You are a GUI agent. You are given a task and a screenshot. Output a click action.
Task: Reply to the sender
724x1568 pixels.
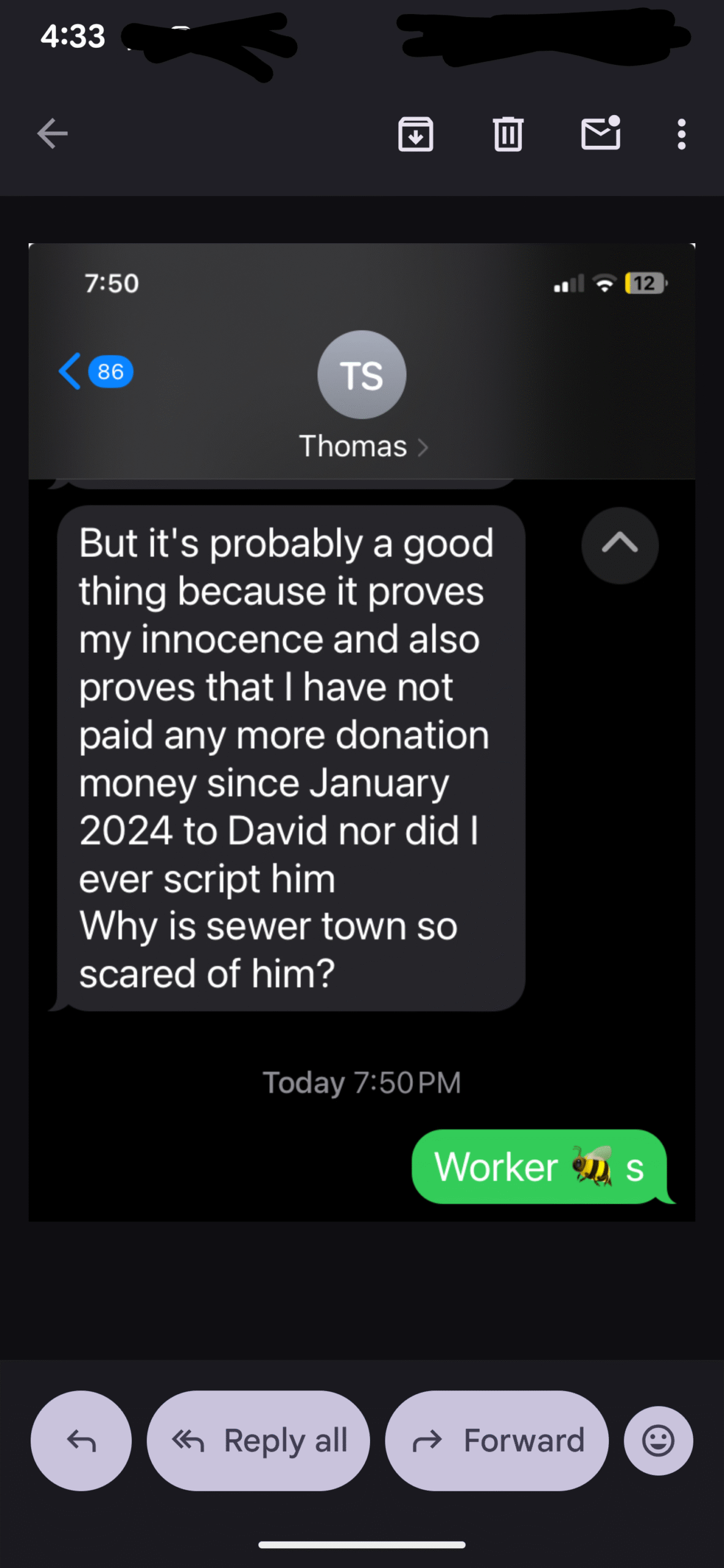click(81, 1441)
